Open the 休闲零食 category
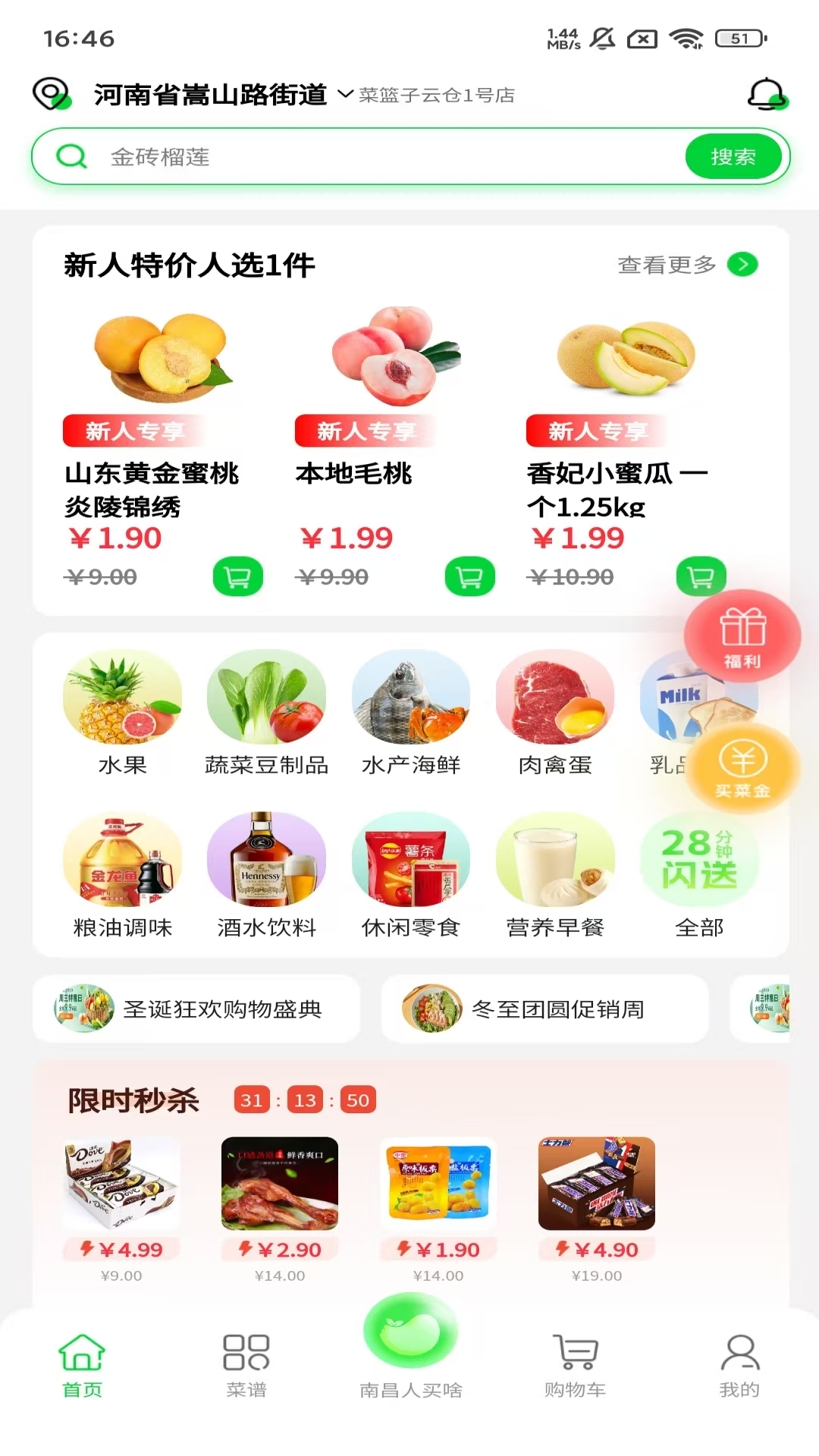 pos(410,859)
